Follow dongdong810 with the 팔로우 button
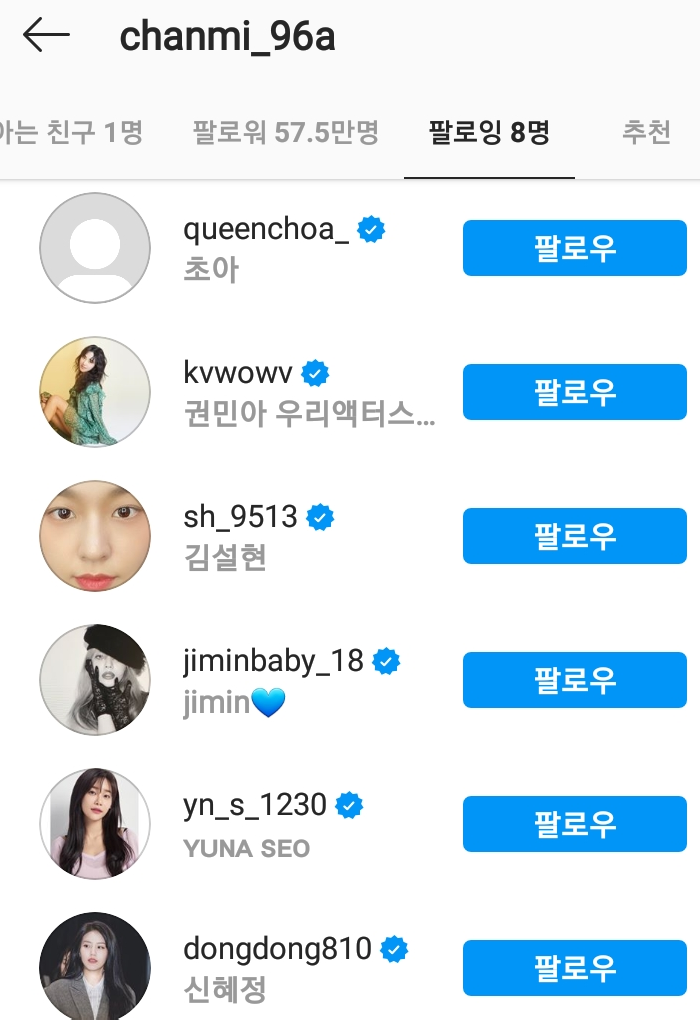This screenshot has height=1020, width=700. tap(574, 968)
